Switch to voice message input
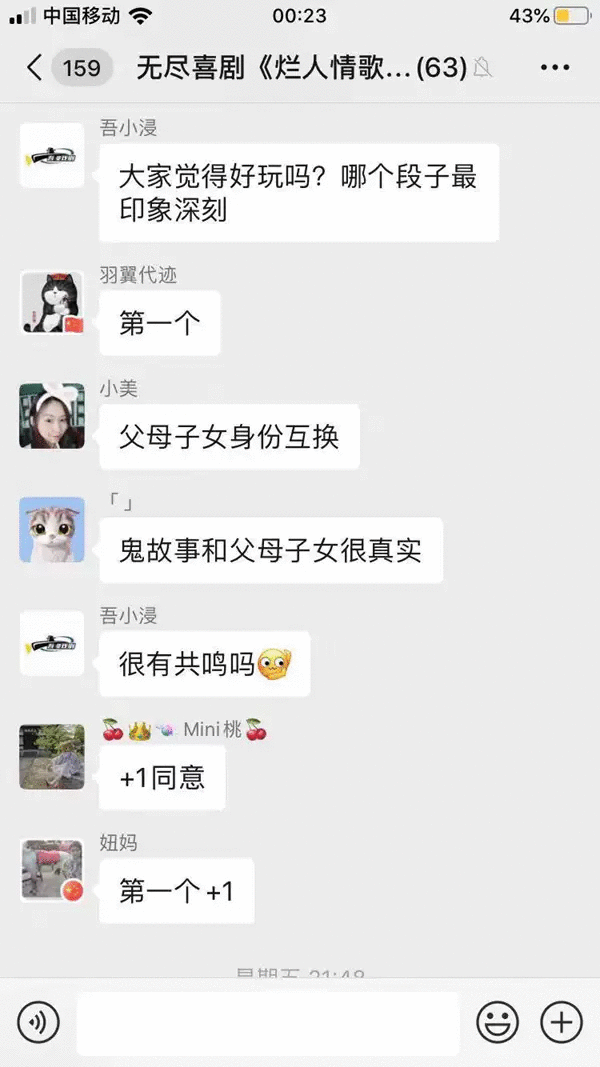The height and width of the screenshot is (1067, 600). click(39, 1022)
